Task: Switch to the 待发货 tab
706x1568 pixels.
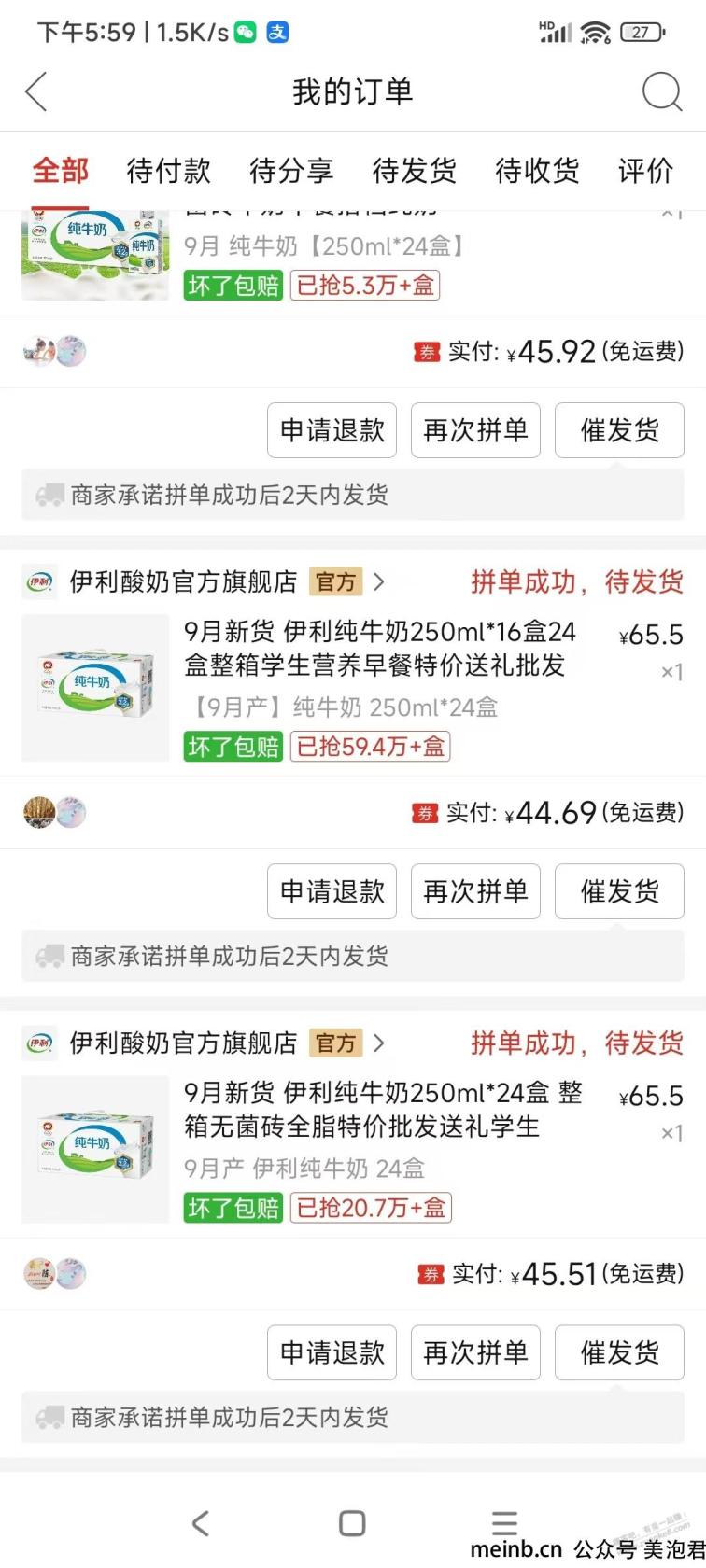Action: (414, 171)
